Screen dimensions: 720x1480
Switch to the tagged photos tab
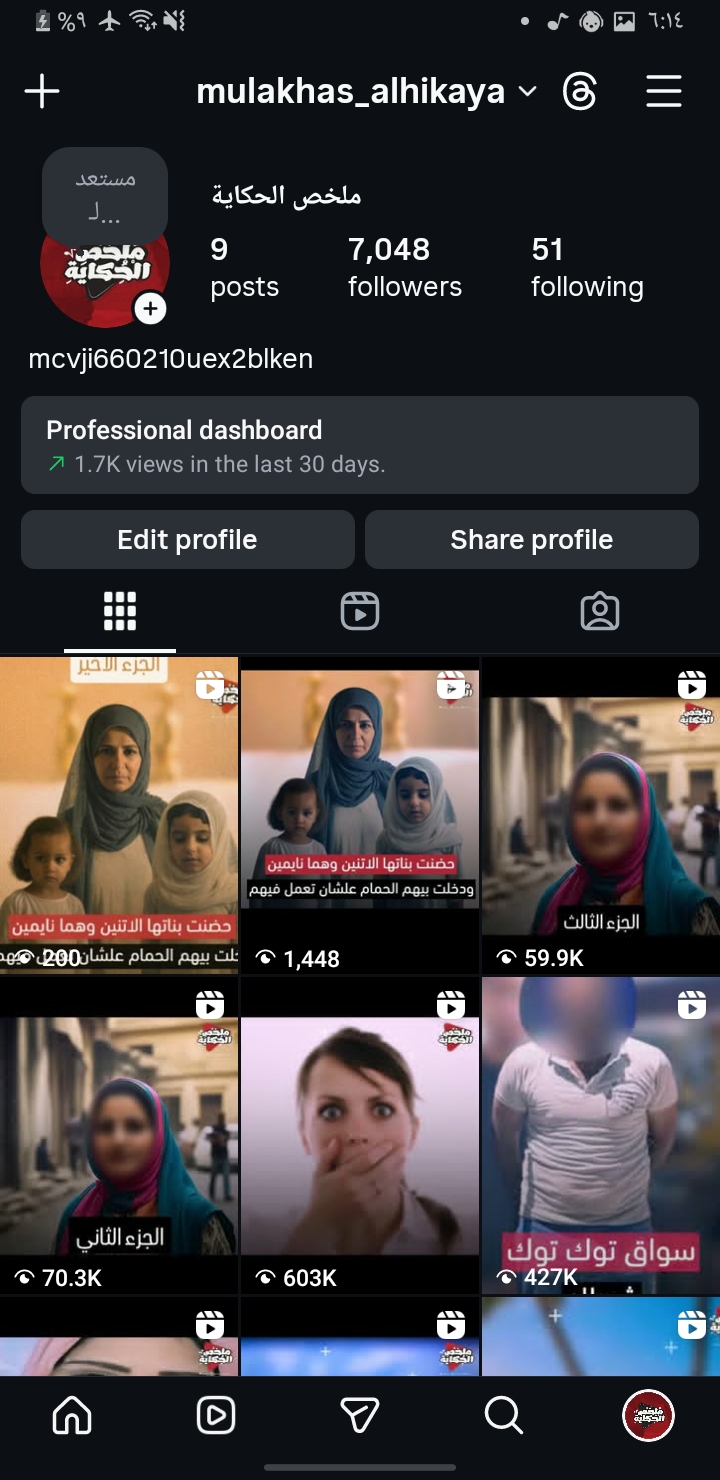tap(600, 611)
